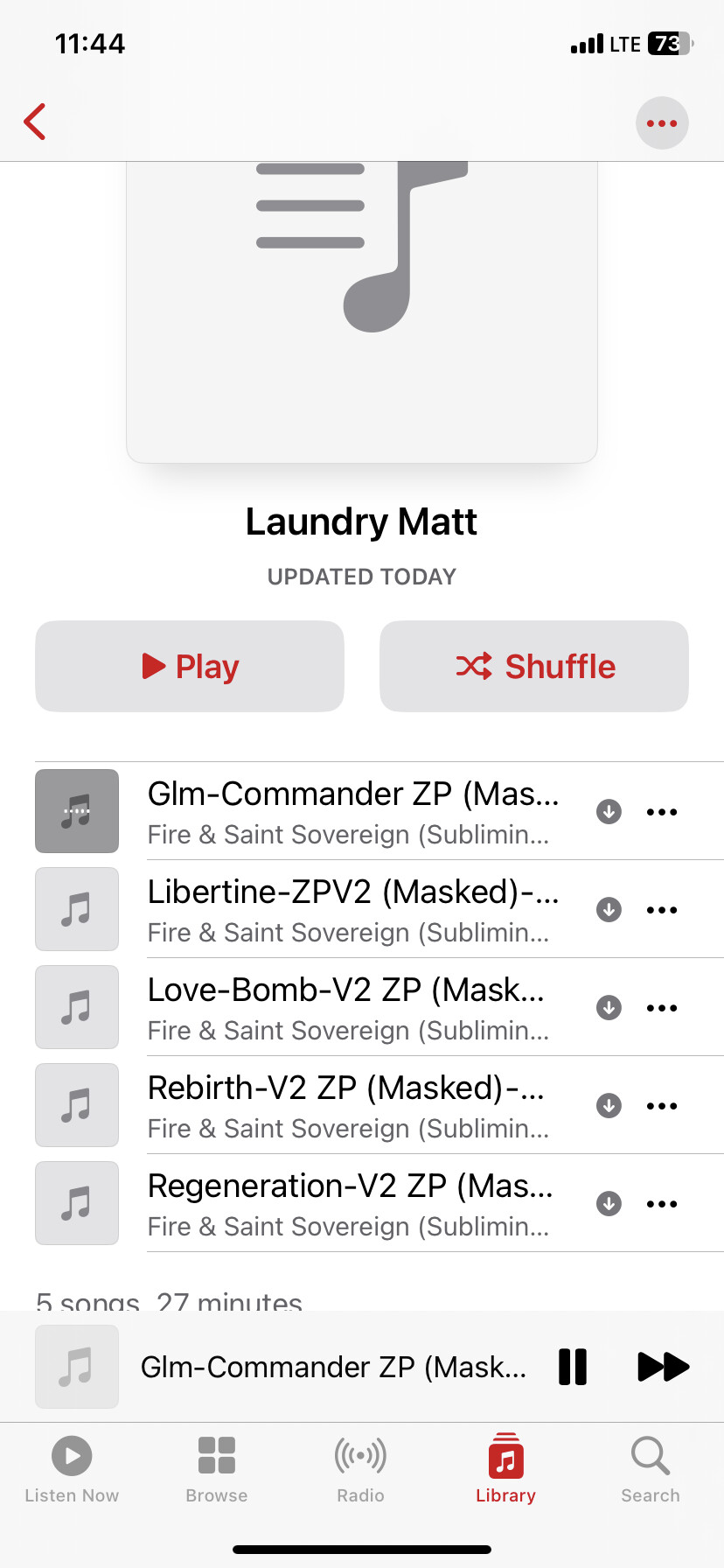Go back using the red arrow

[x=35, y=122]
